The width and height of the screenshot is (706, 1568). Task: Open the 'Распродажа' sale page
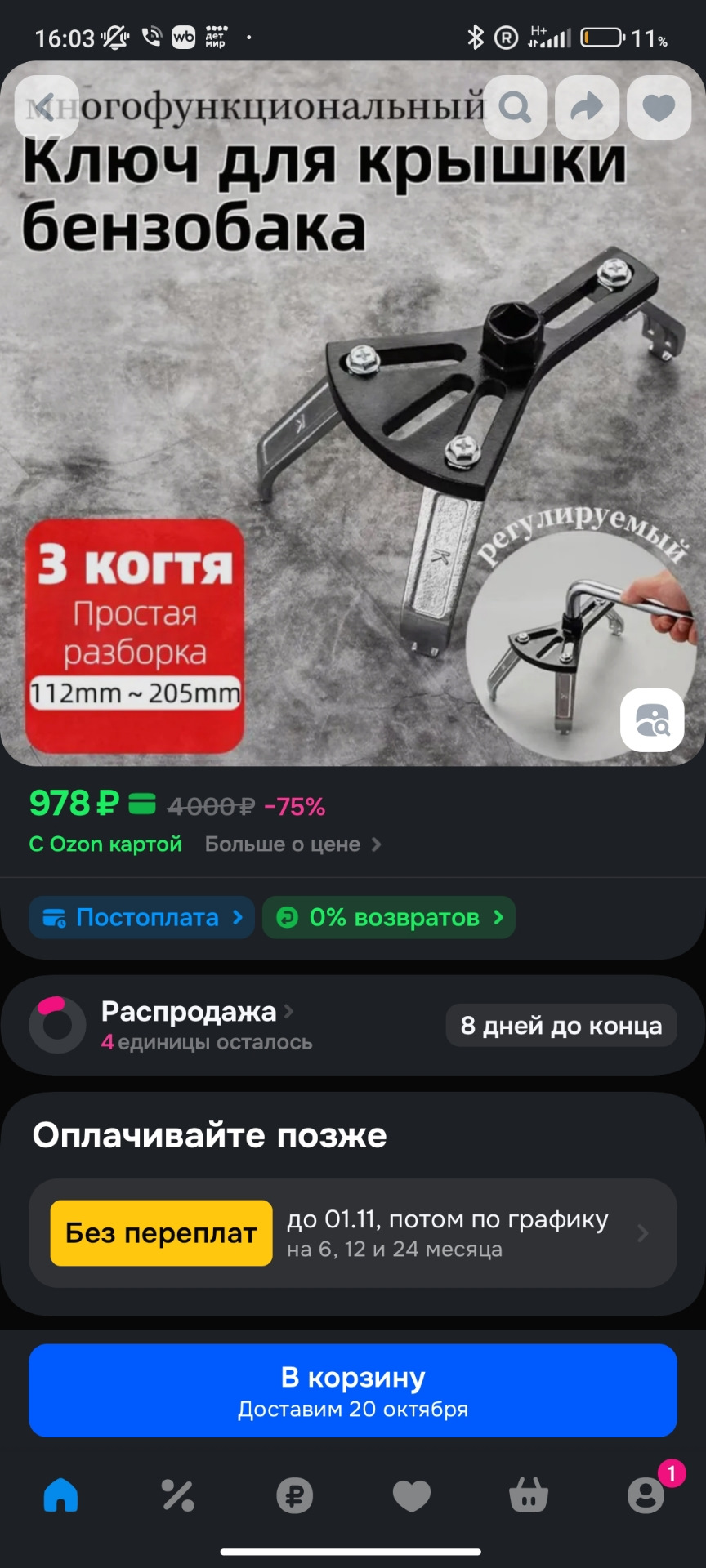tap(188, 1013)
